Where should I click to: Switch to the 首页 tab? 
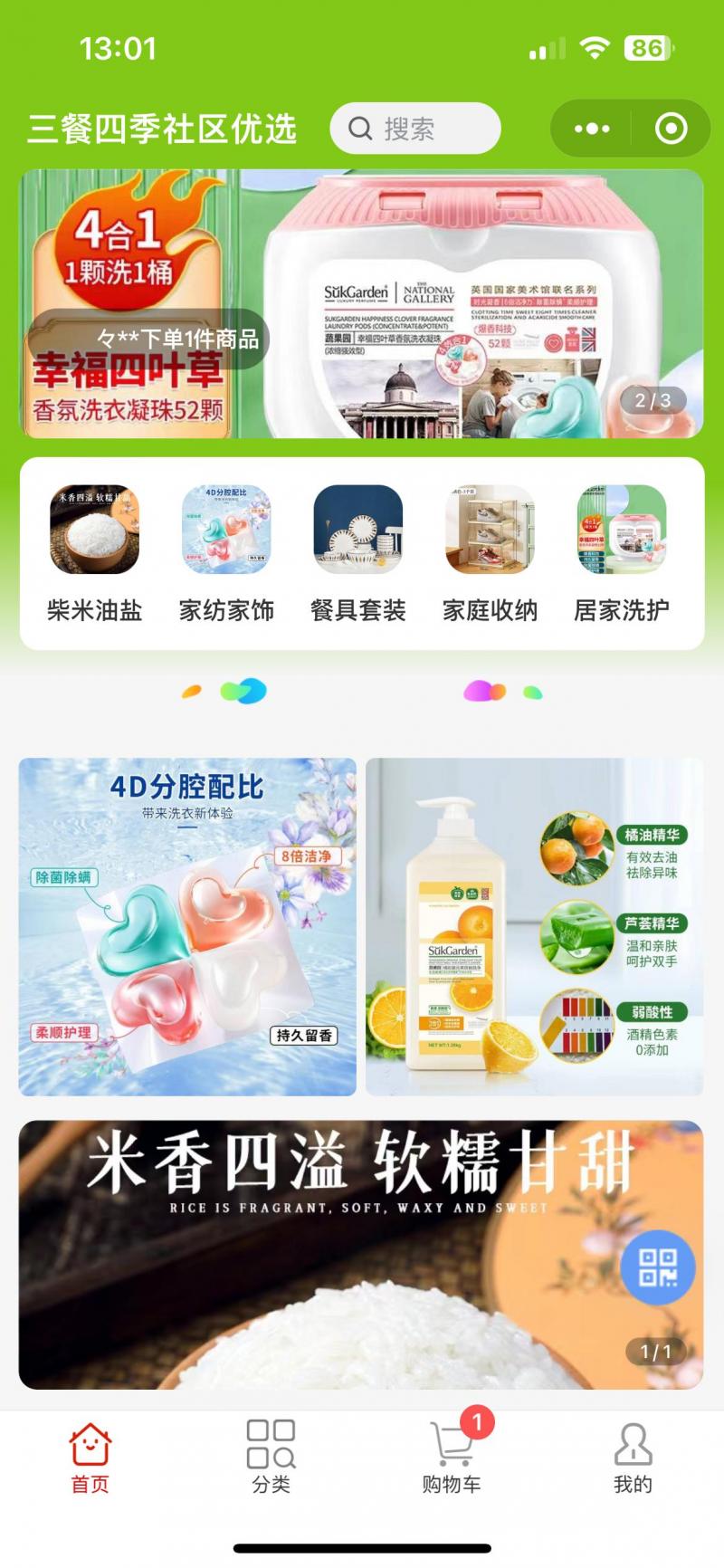point(90,1458)
